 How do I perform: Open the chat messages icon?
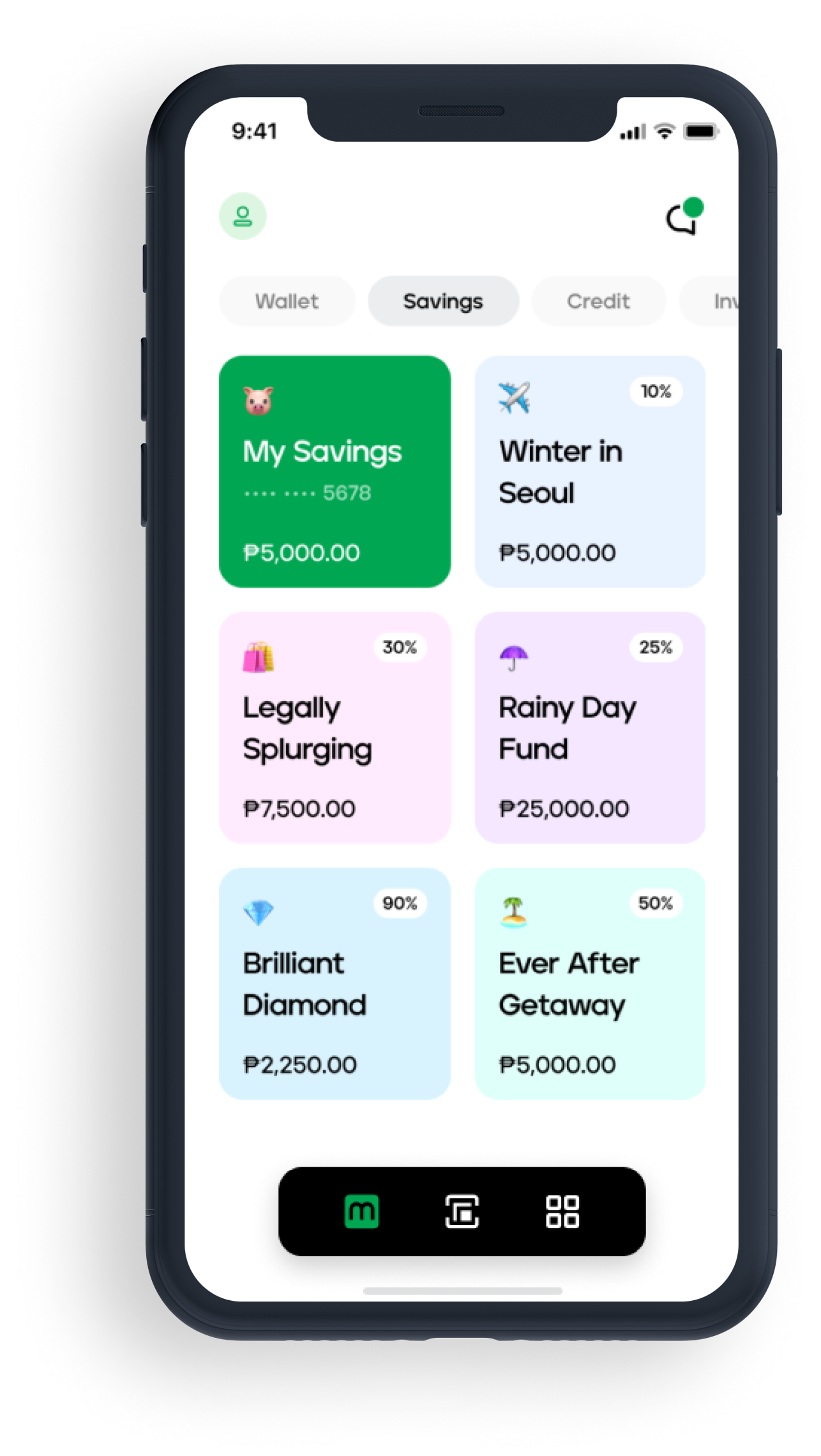(682, 218)
